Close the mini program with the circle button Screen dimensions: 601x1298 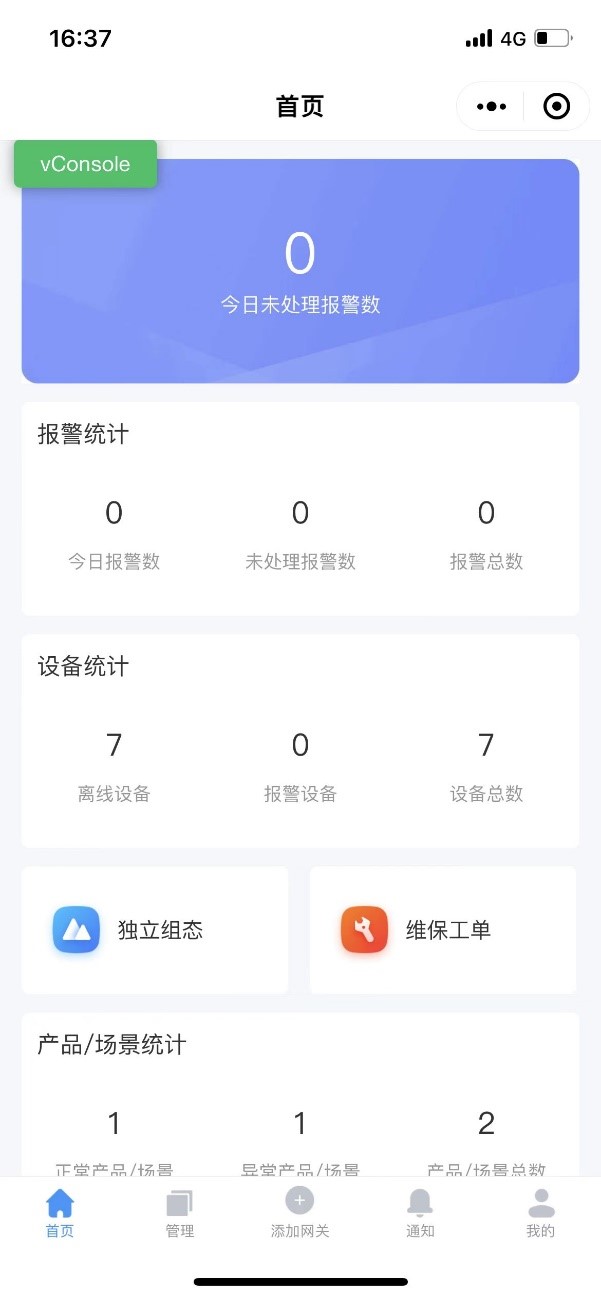pos(556,107)
